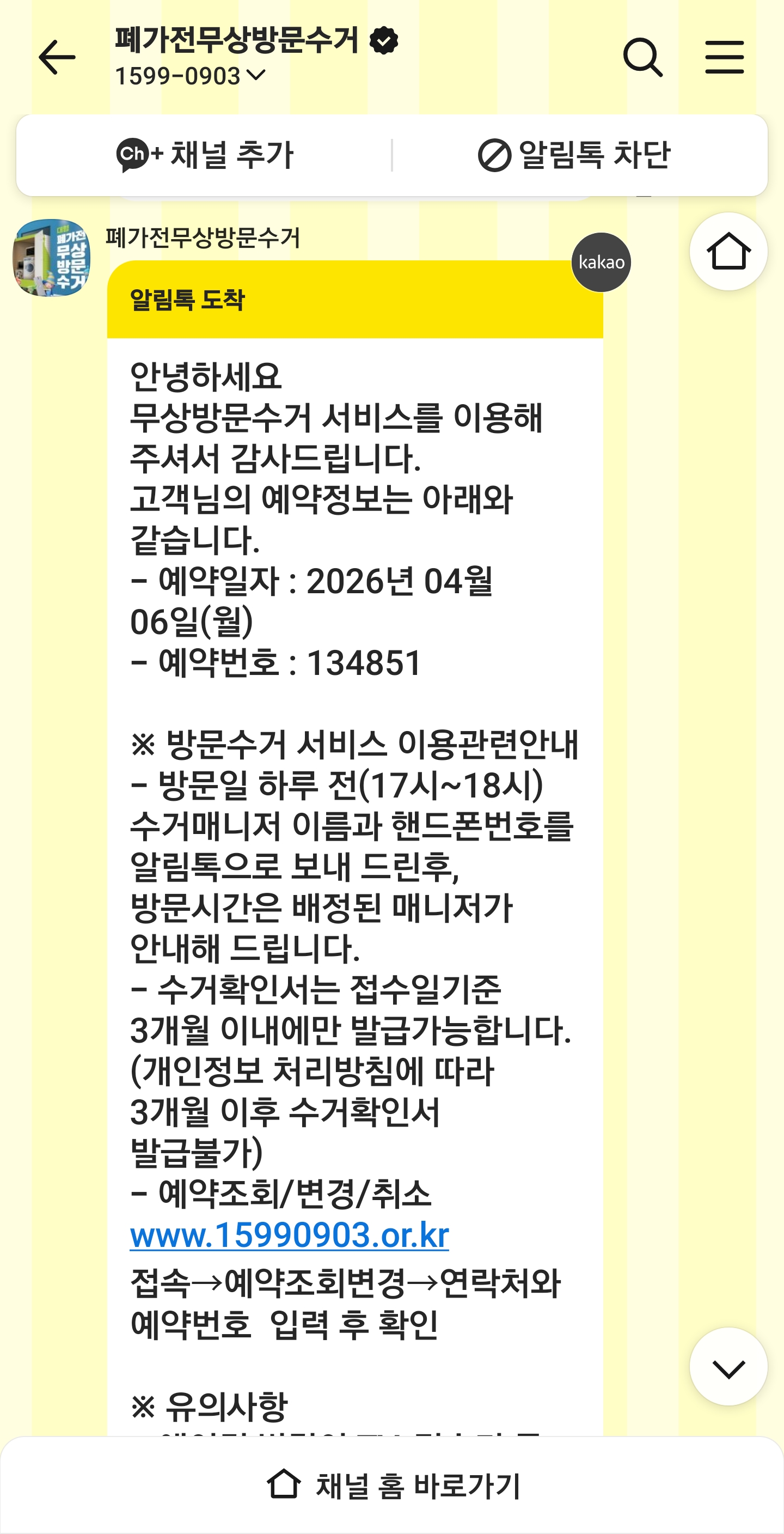Open search in this chat
Screen dimensions: 784x1534
pyautogui.click(x=643, y=57)
